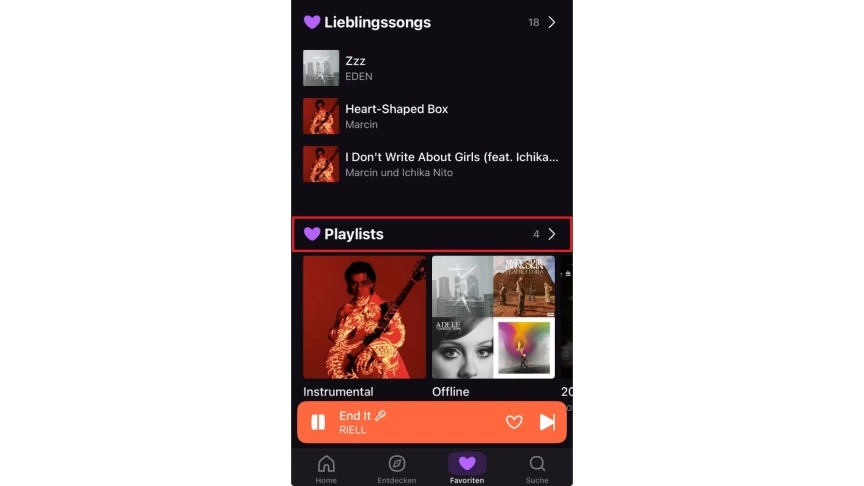Open the Offline playlist
864x486 pixels.
(493, 317)
